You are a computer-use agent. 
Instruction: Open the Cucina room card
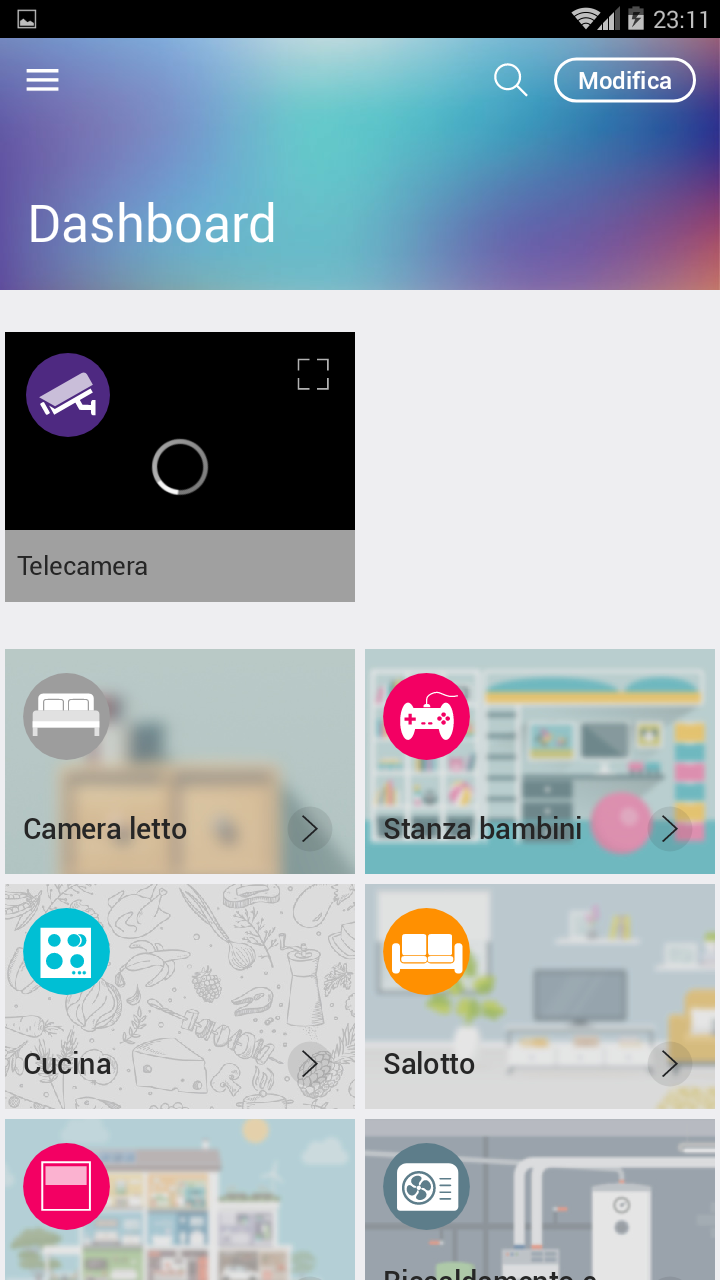click(x=180, y=996)
